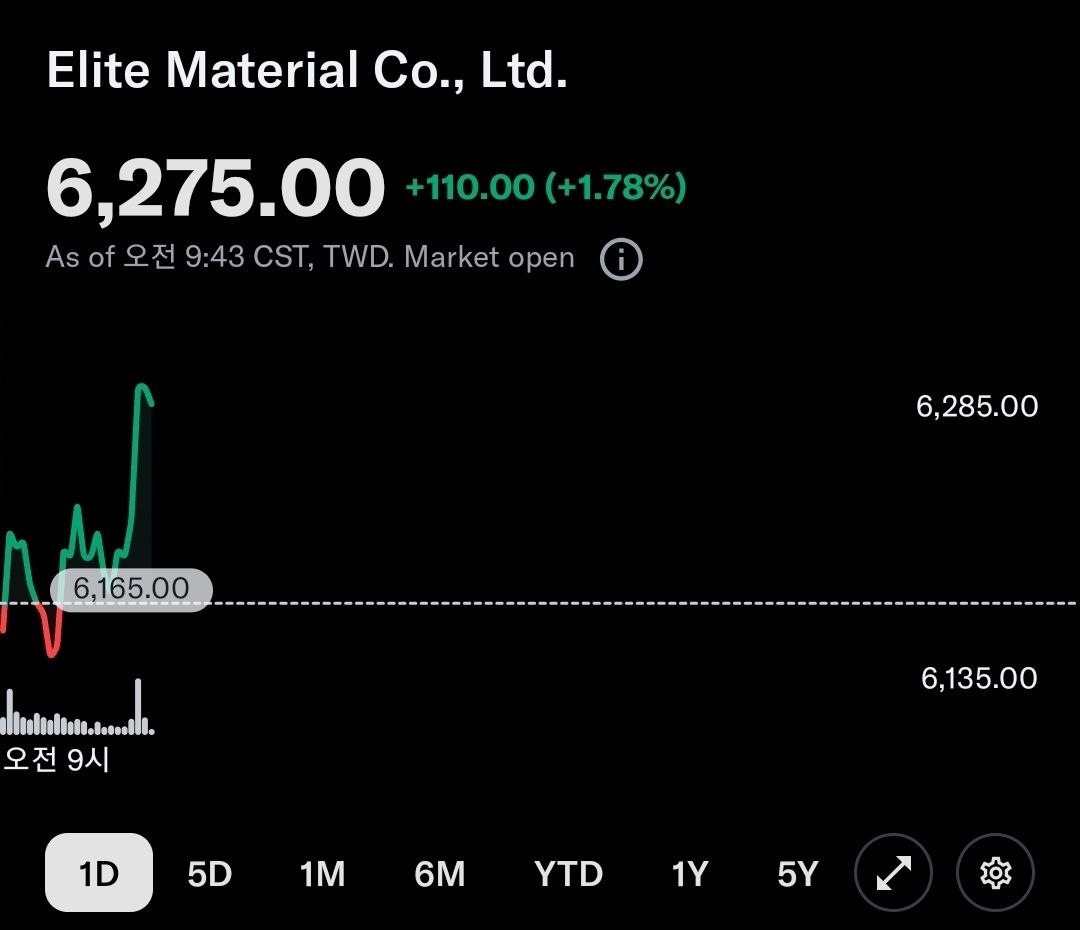1080x930 pixels.
Task: Open chart settings gear
Action: [x=995, y=873]
